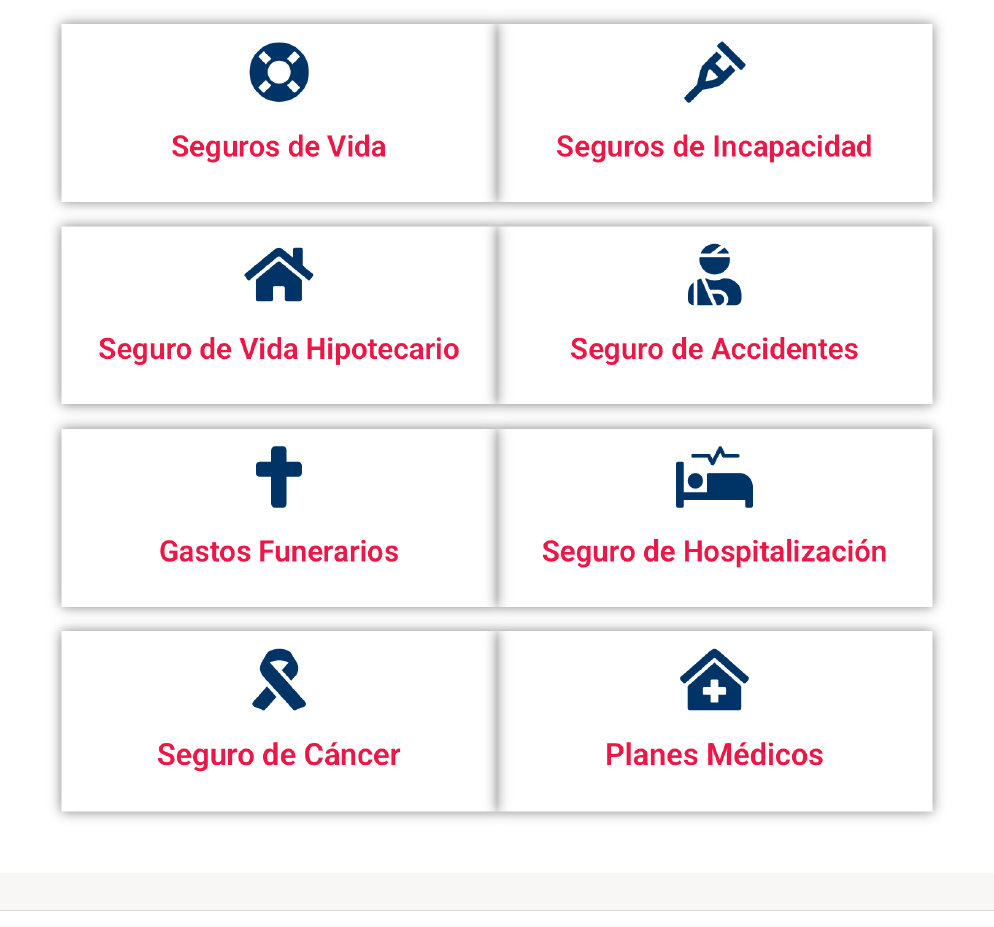This screenshot has width=994, height=927.
Task: Open the Seguros de Vida card
Action: click(x=278, y=146)
